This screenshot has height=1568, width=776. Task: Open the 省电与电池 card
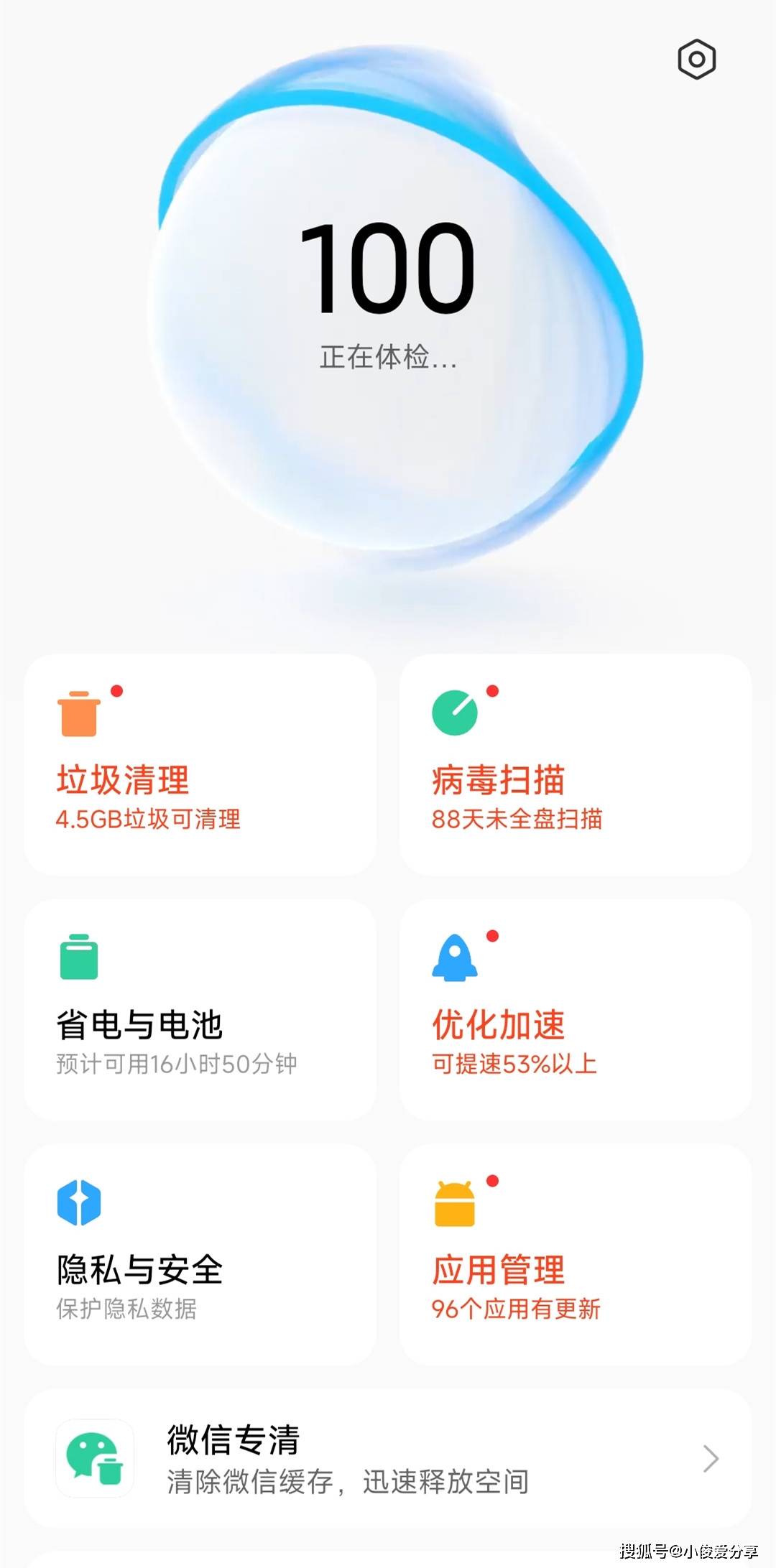point(200,1009)
